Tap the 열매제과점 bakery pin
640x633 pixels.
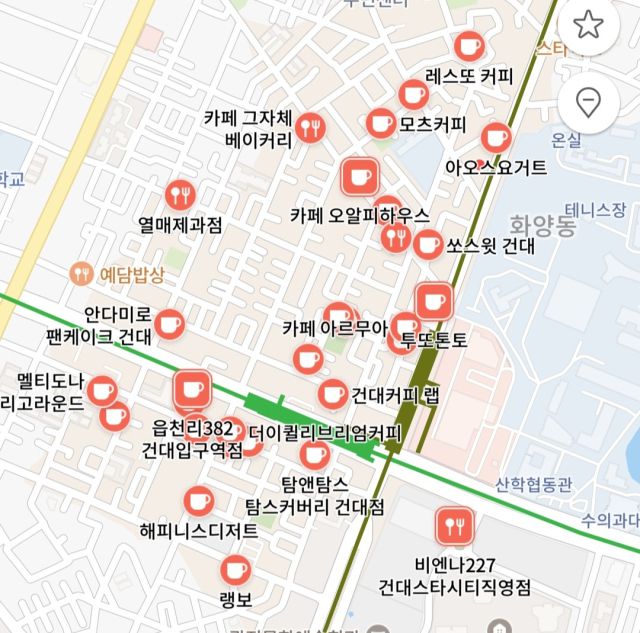[180, 194]
